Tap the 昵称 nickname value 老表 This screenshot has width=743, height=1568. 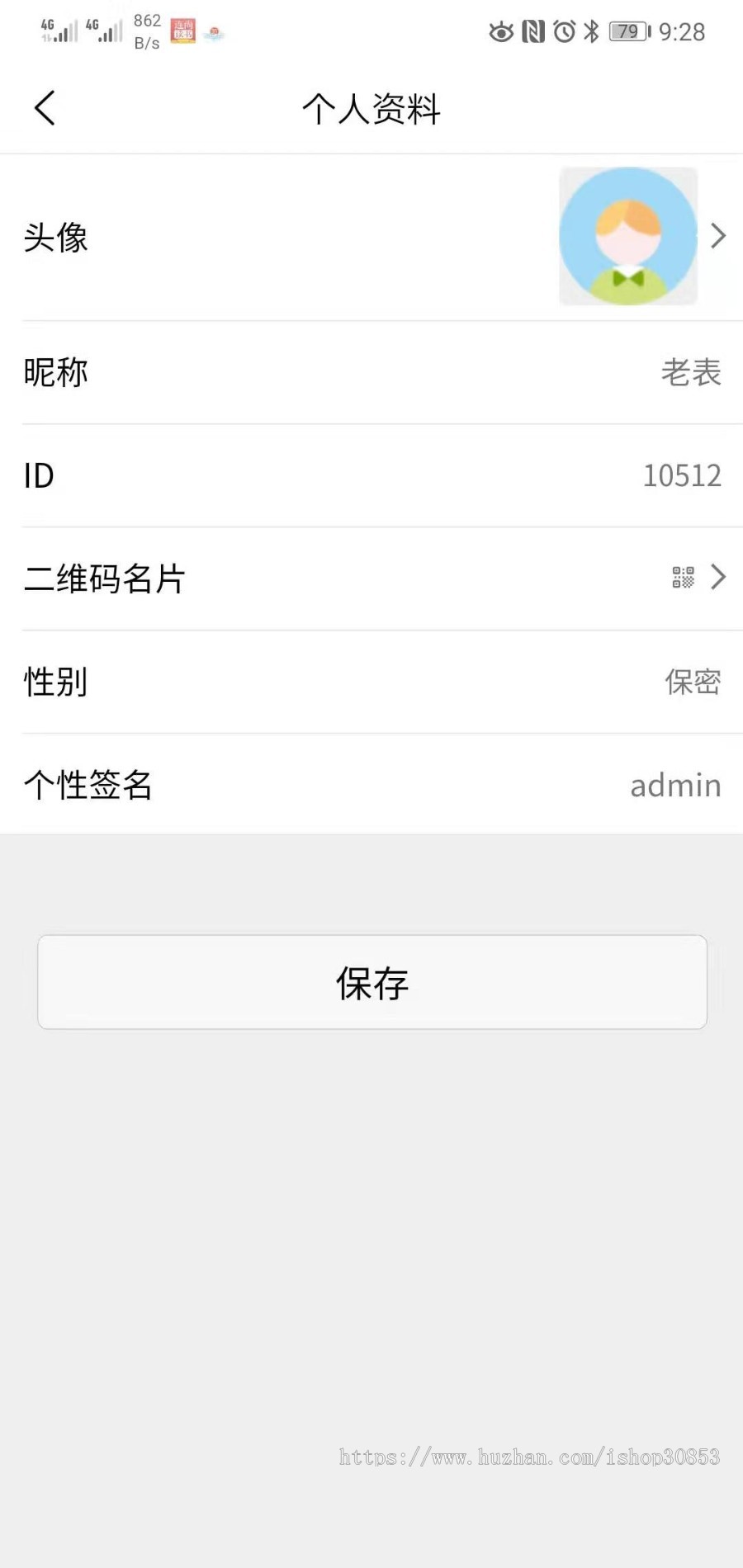pyautogui.click(x=693, y=372)
